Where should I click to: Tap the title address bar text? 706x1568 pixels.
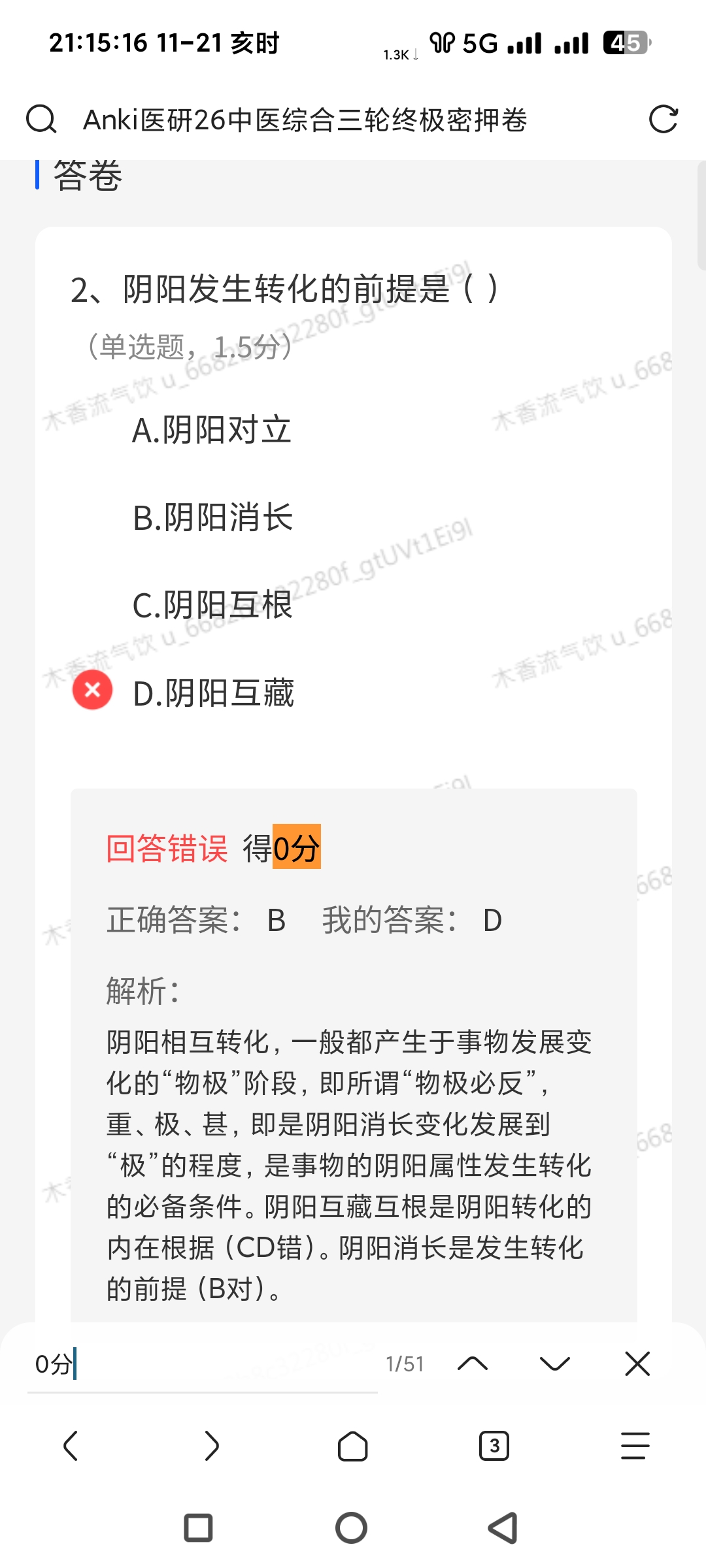pos(305,120)
